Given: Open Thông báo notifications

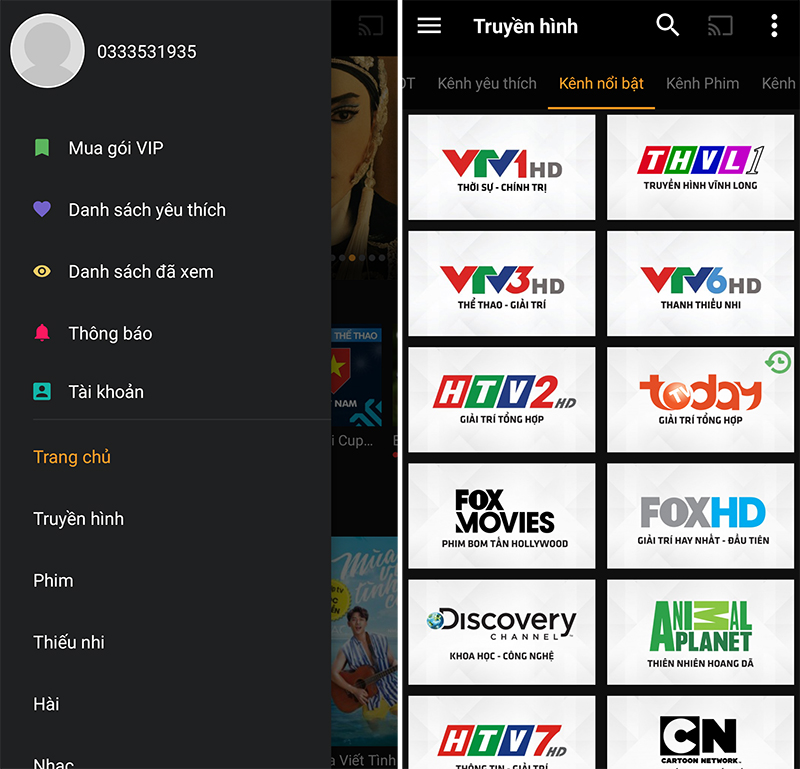Looking at the screenshot, I should pos(110,333).
